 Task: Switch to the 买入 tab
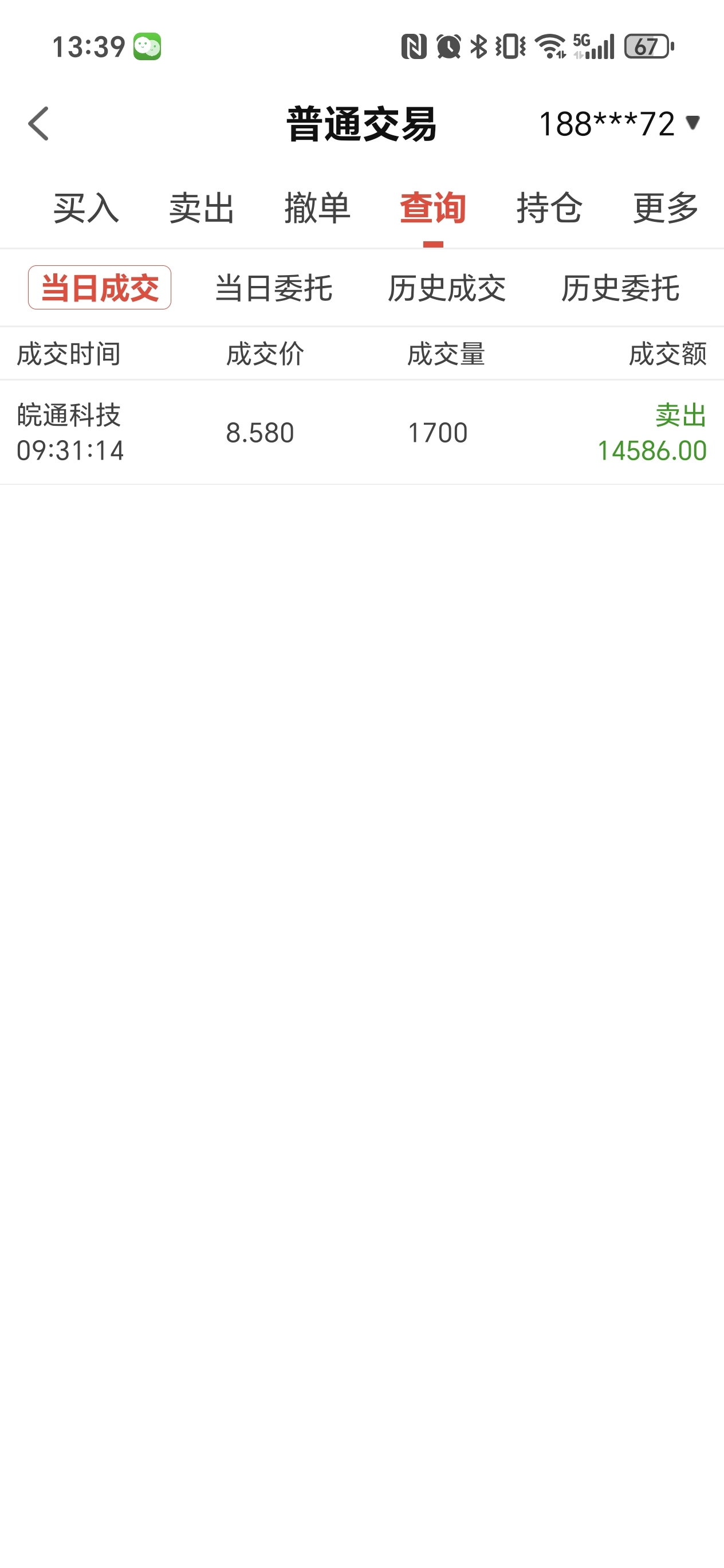pyautogui.click(x=86, y=208)
